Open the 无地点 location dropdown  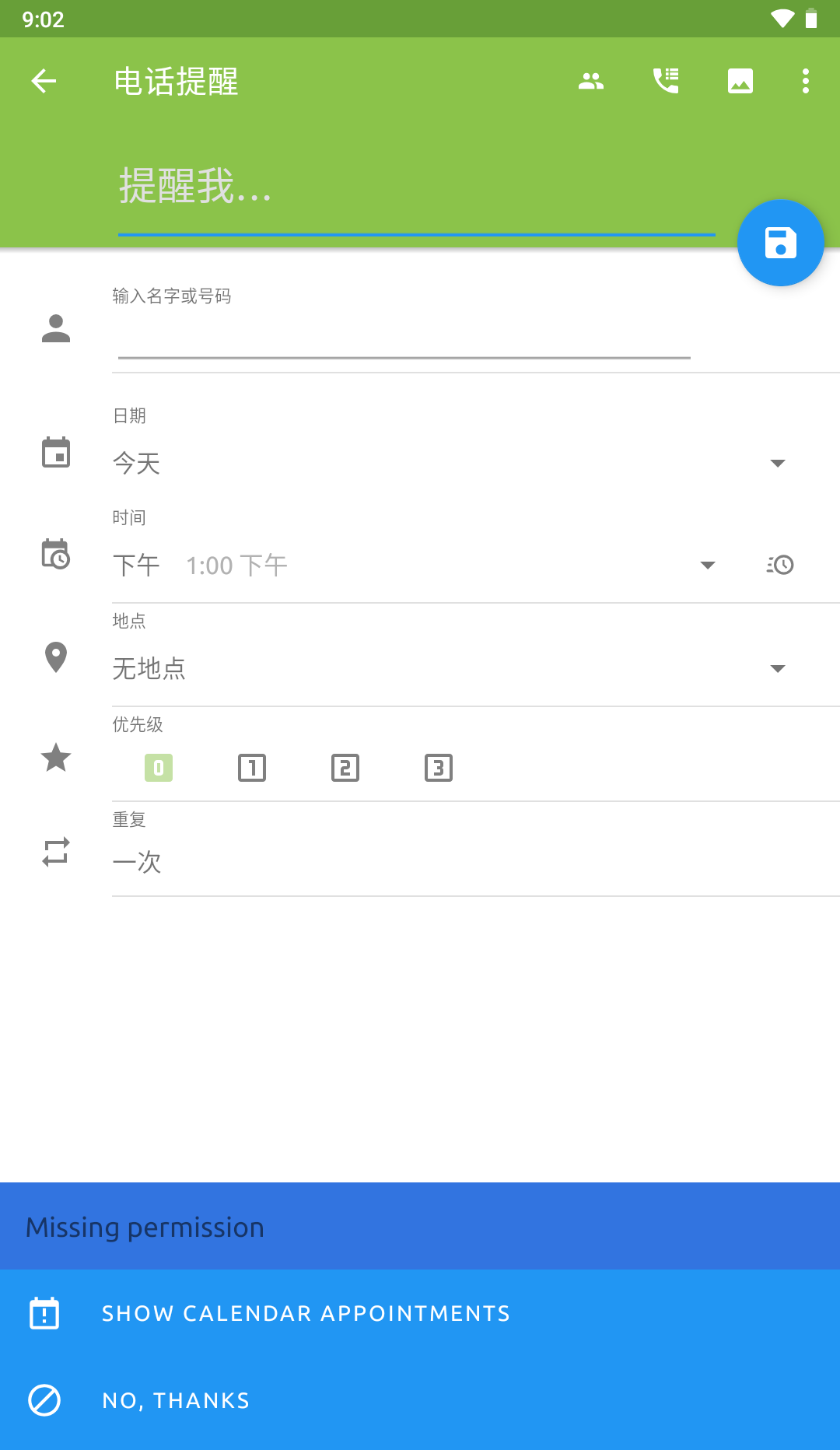pos(779,668)
